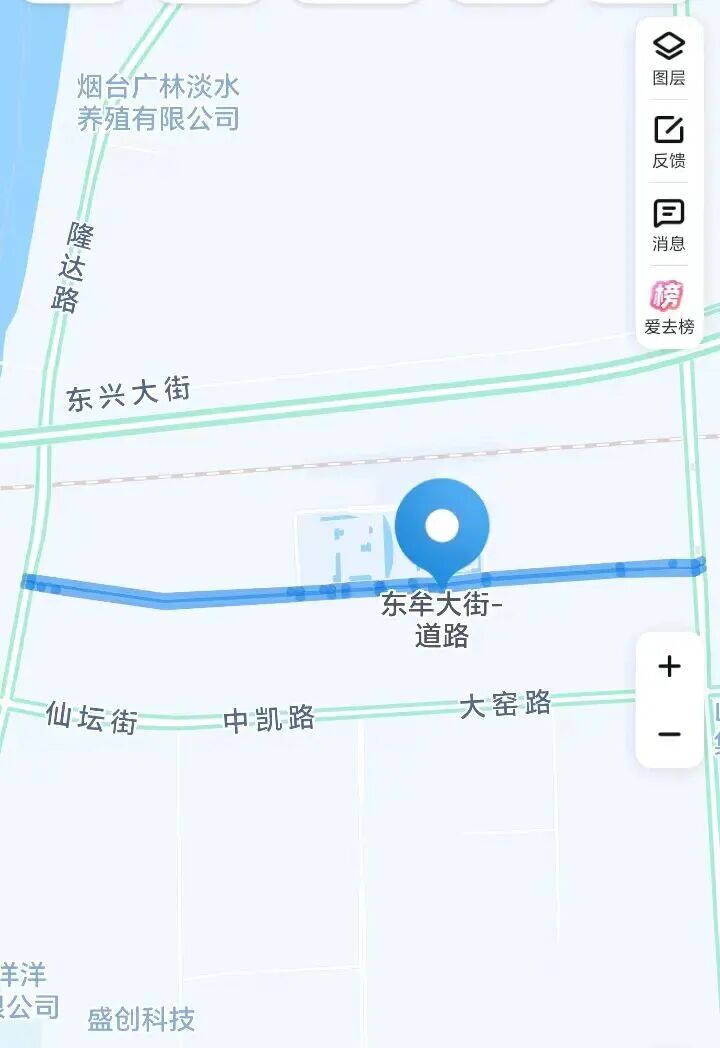
Task: Open the 图层 map layers option
Action: (668, 58)
